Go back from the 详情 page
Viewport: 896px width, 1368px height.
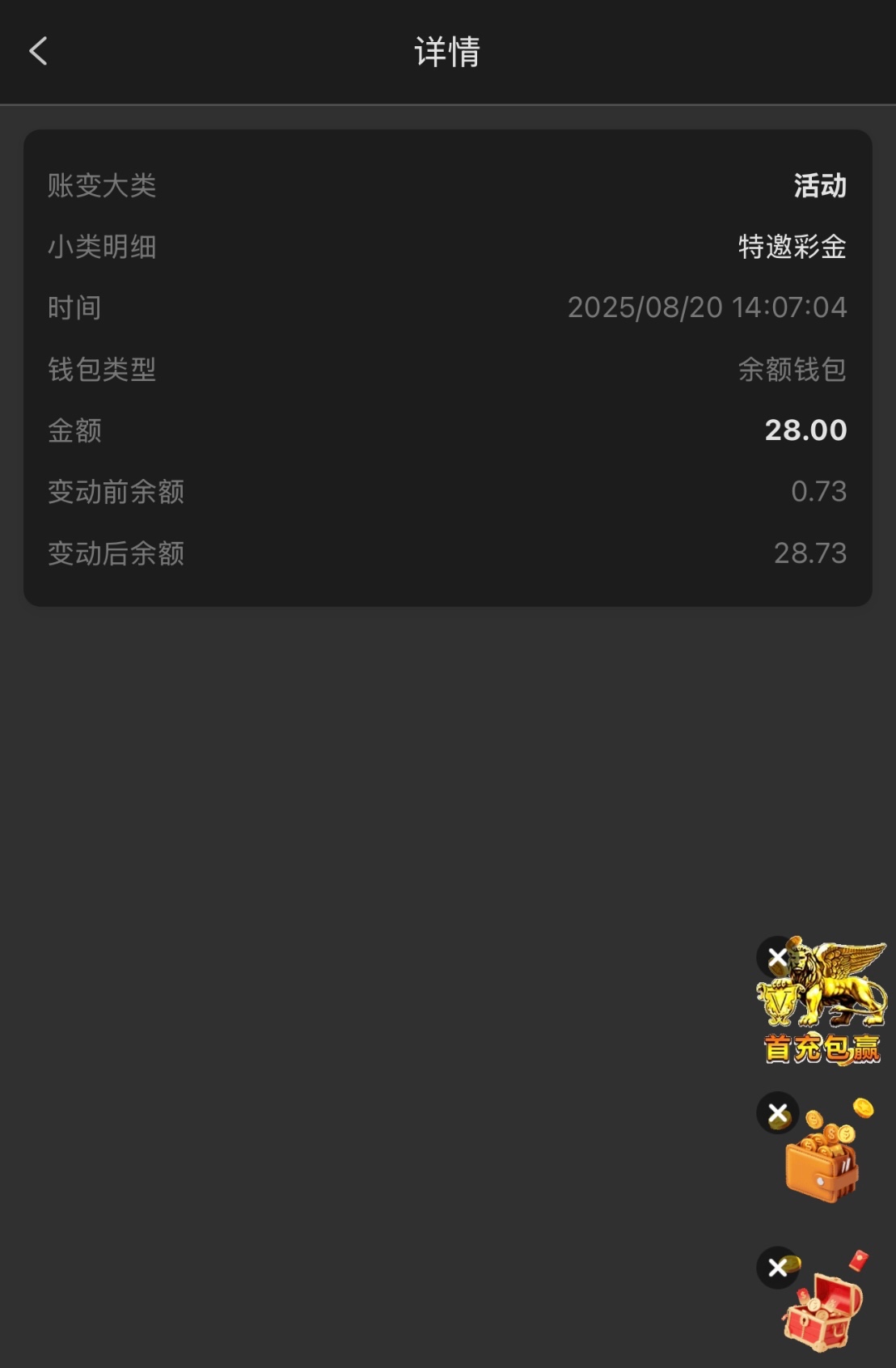click(38, 51)
